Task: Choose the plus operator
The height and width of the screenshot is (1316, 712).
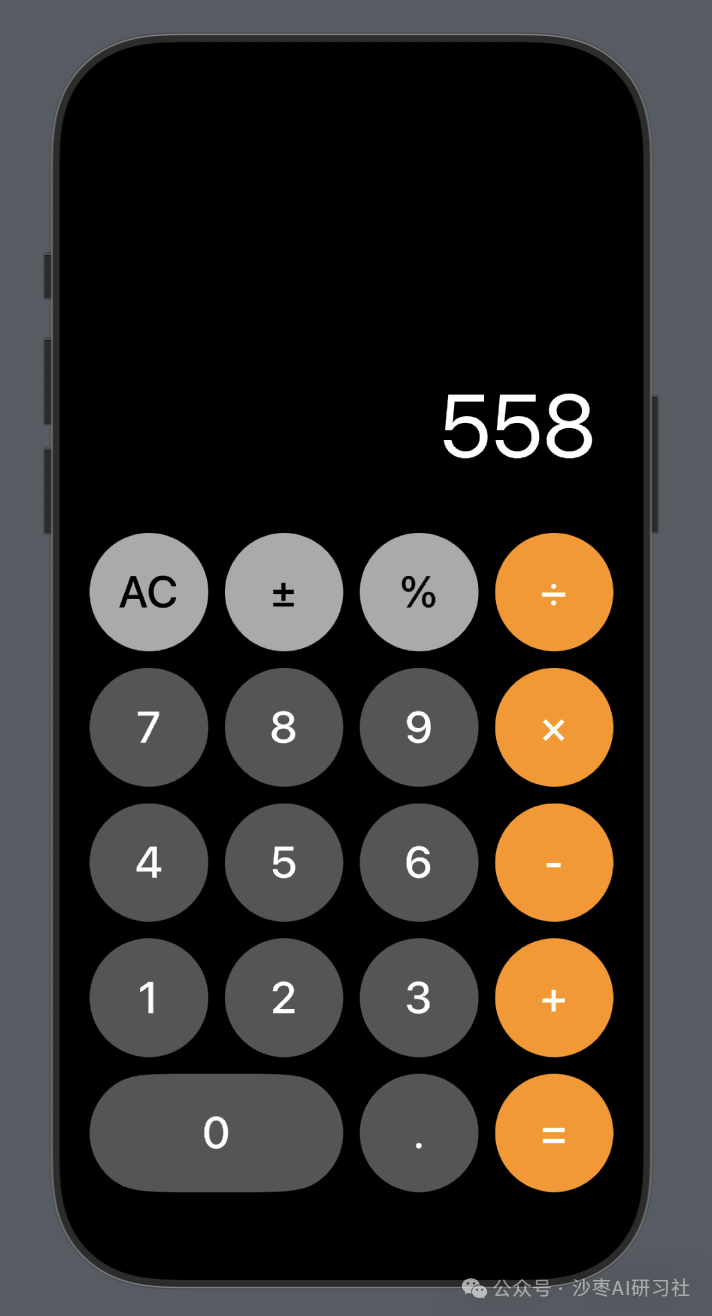Action: (554, 997)
